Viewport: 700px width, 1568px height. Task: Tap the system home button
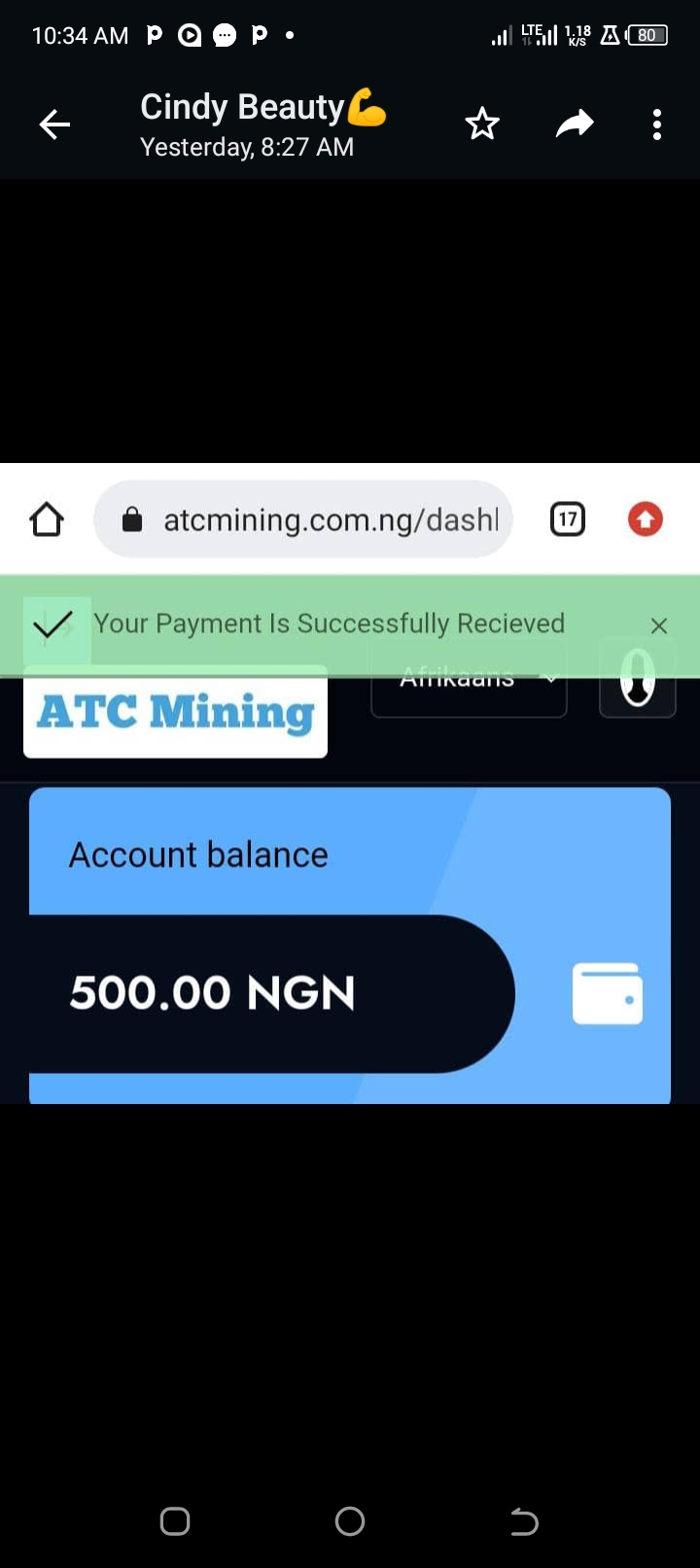(350, 1521)
